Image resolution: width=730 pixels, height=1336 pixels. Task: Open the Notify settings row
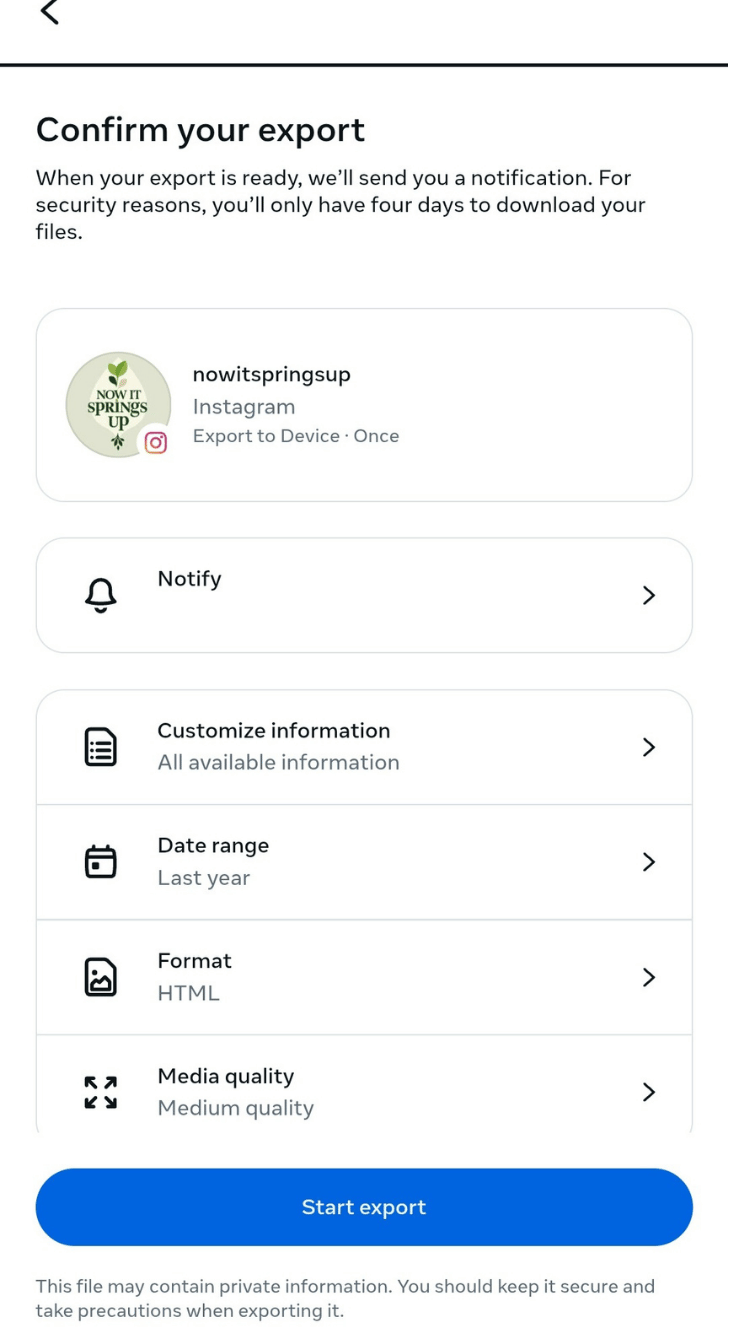click(x=364, y=595)
